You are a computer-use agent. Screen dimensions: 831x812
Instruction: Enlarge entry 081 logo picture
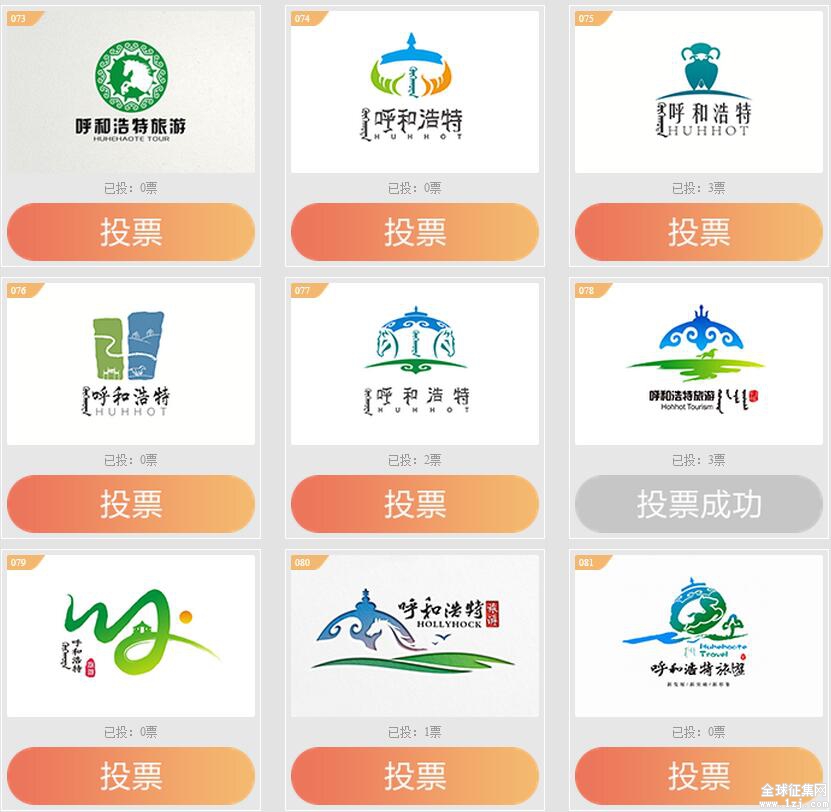[x=699, y=636]
